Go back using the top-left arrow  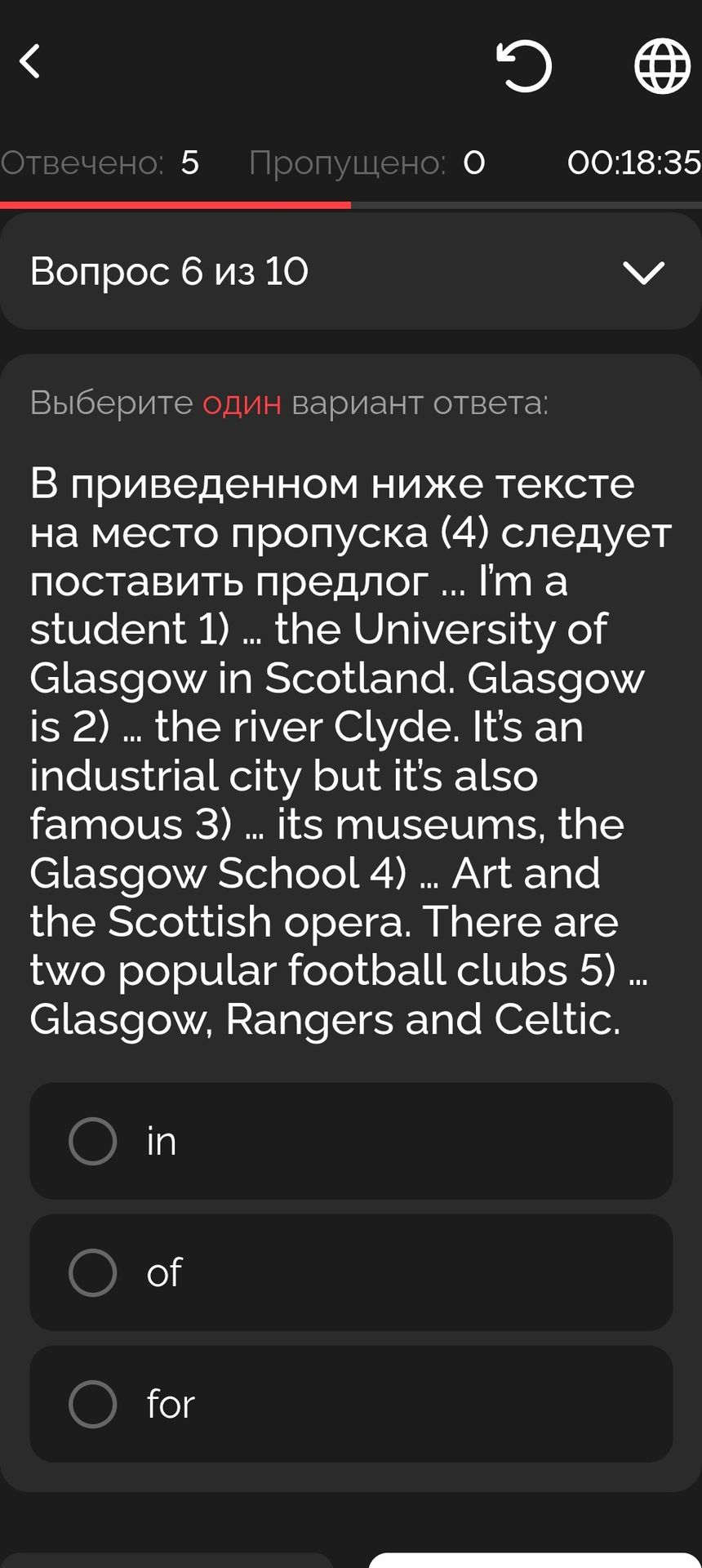pos(30,62)
